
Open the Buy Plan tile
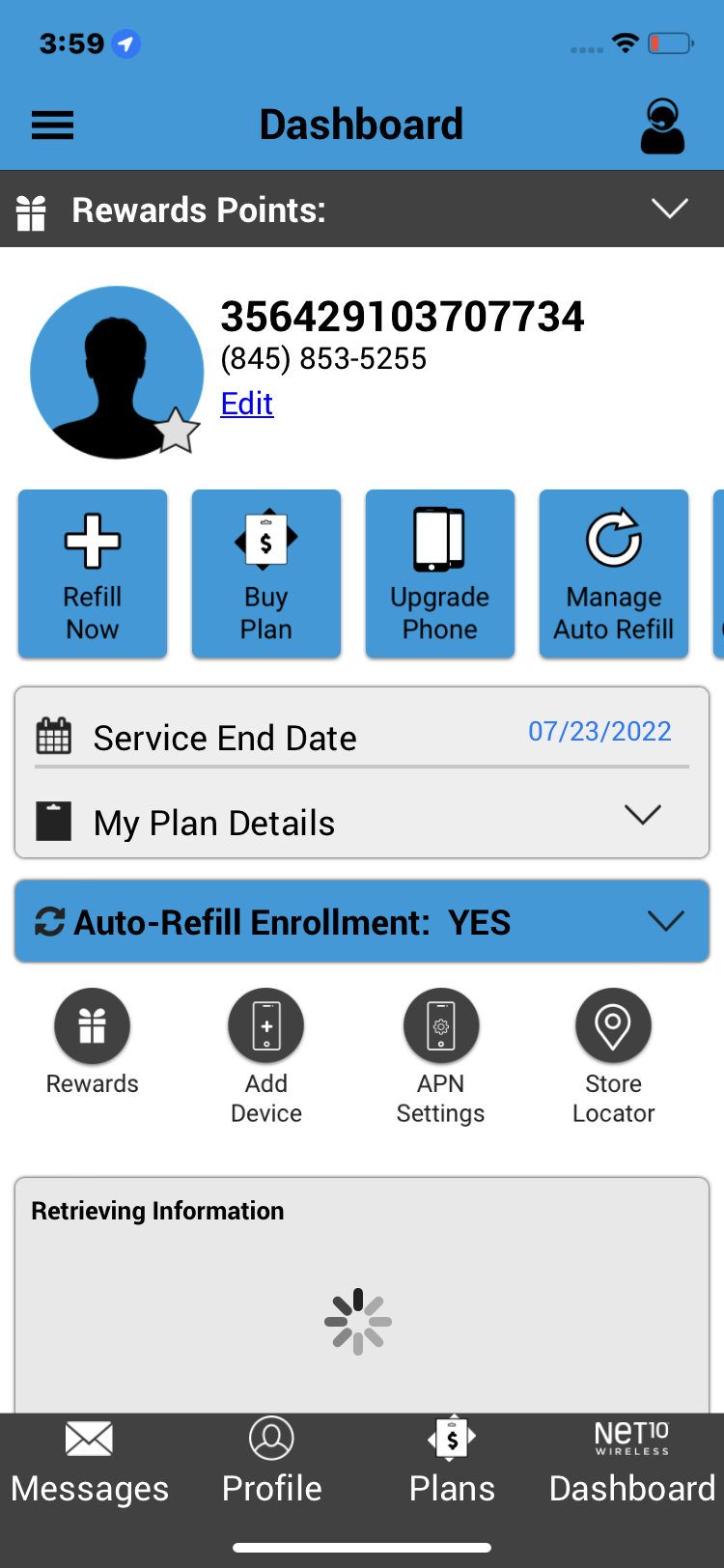tap(266, 574)
